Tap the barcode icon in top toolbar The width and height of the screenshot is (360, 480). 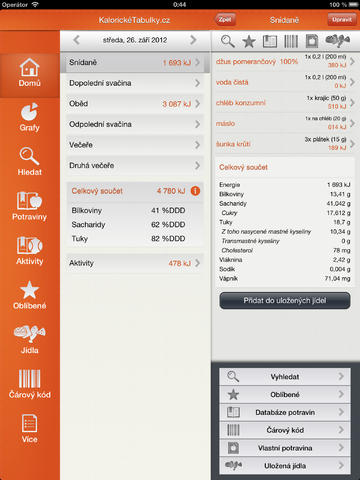point(291,42)
